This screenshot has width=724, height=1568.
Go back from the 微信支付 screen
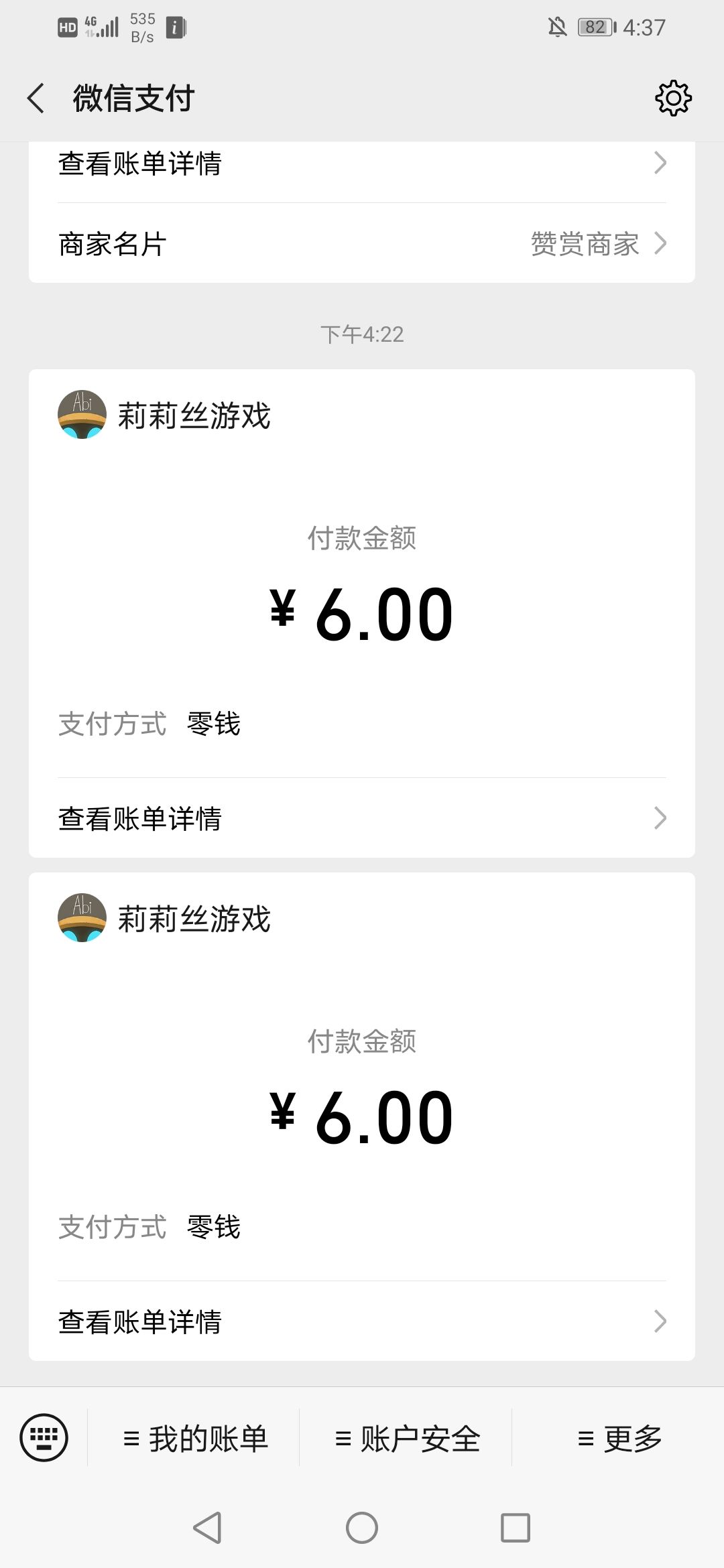coord(36,99)
